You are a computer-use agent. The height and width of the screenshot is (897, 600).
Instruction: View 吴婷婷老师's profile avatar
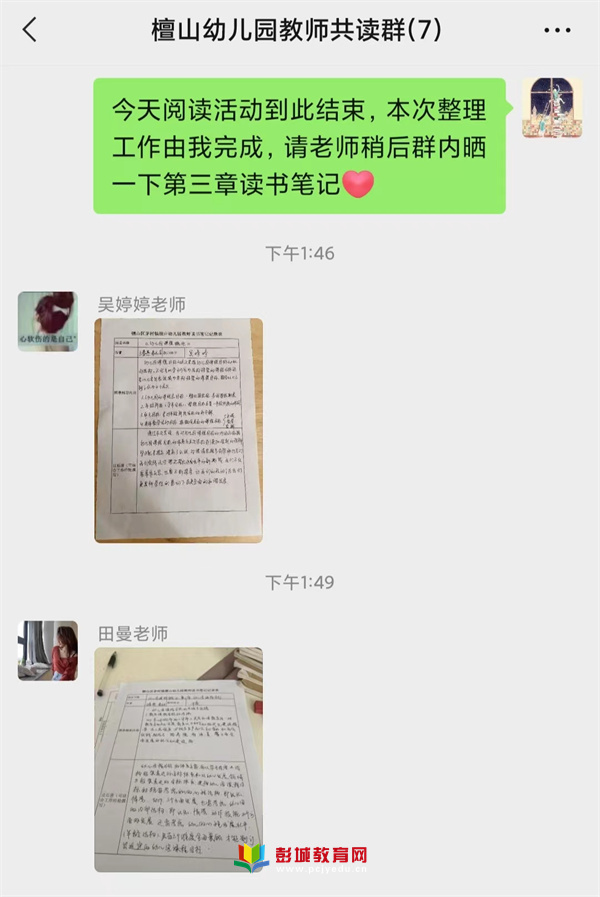[47, 321]
